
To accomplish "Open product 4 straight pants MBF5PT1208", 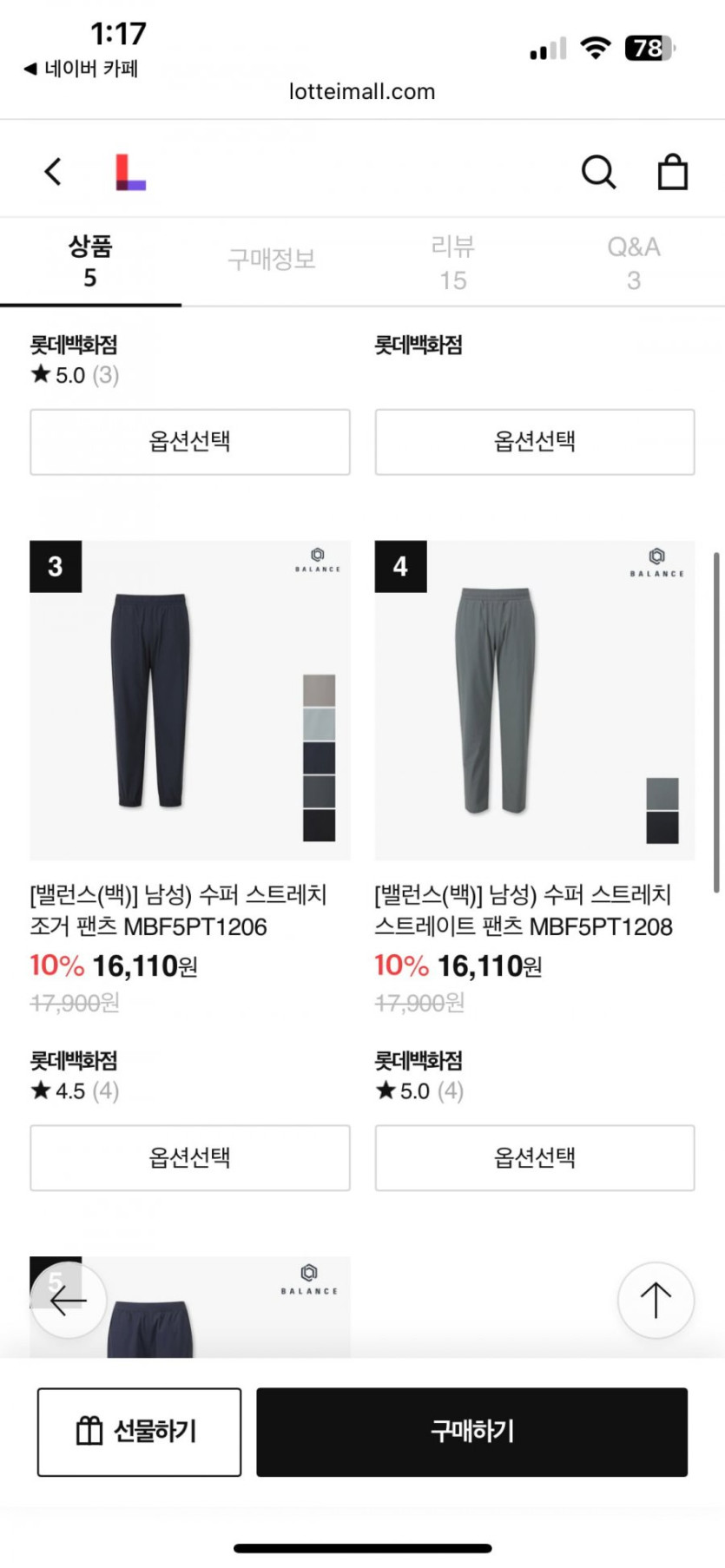I will pos(535,700).
